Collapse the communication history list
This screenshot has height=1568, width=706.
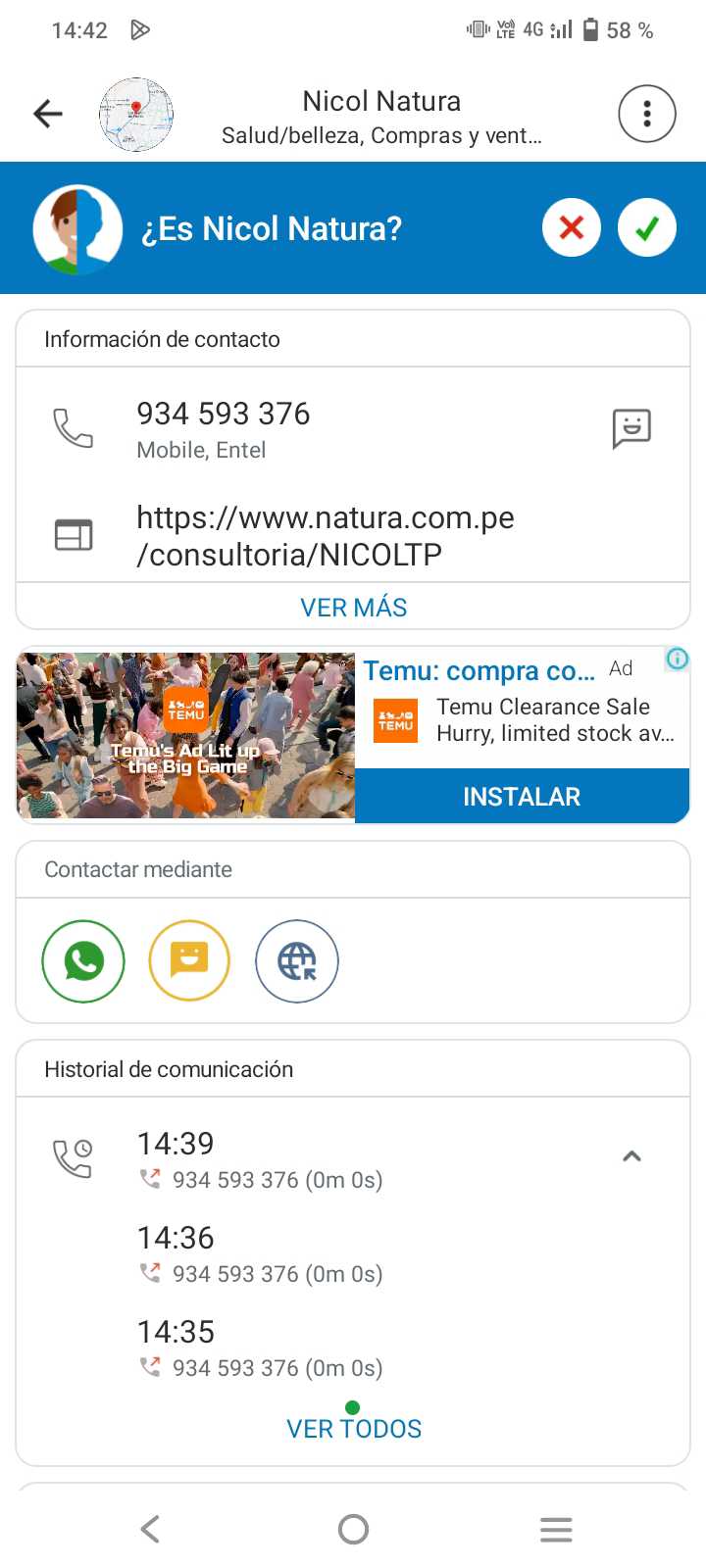pyautogui.click(x=631, y=1156)
